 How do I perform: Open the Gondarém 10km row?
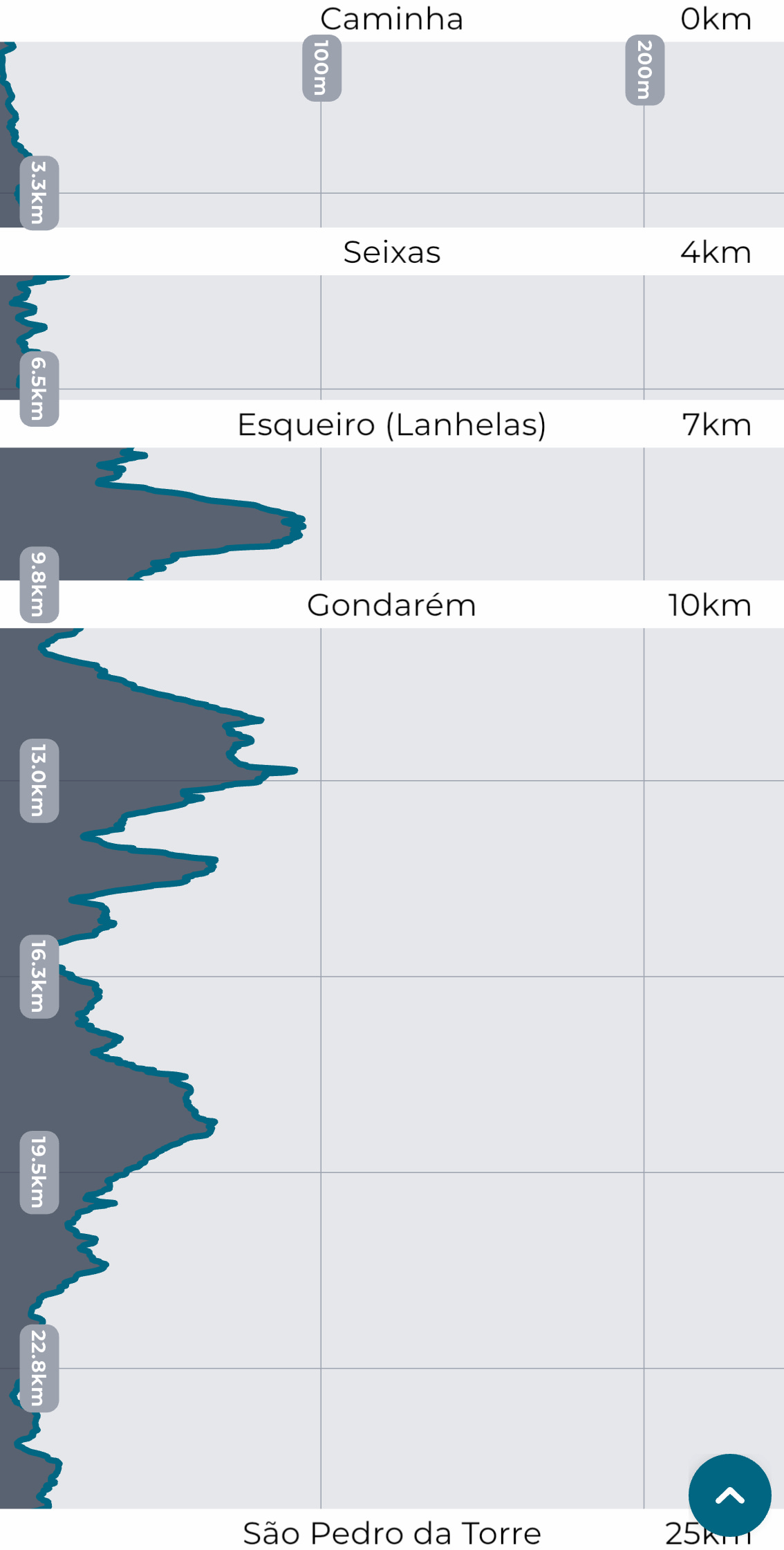[392, 605]
